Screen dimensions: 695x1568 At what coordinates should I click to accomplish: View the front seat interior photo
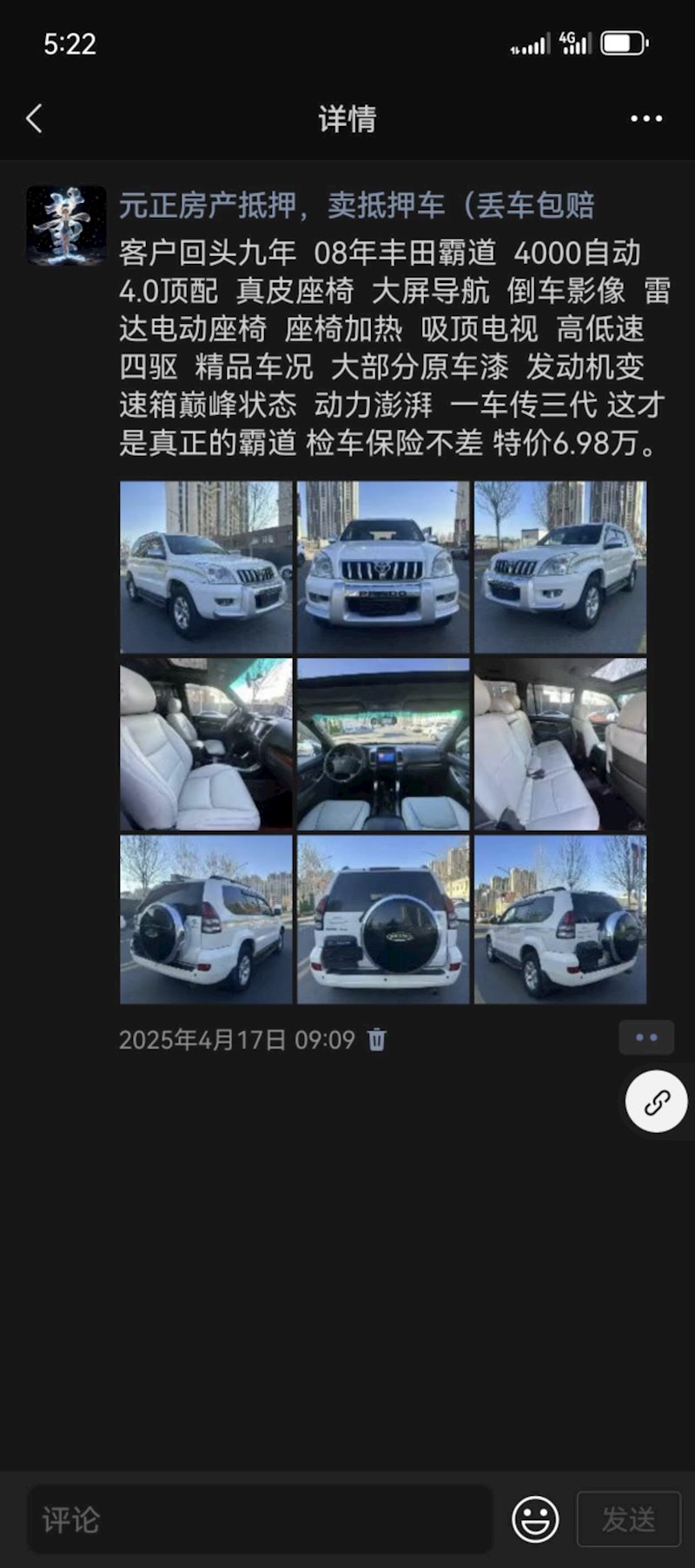point(206,744)
